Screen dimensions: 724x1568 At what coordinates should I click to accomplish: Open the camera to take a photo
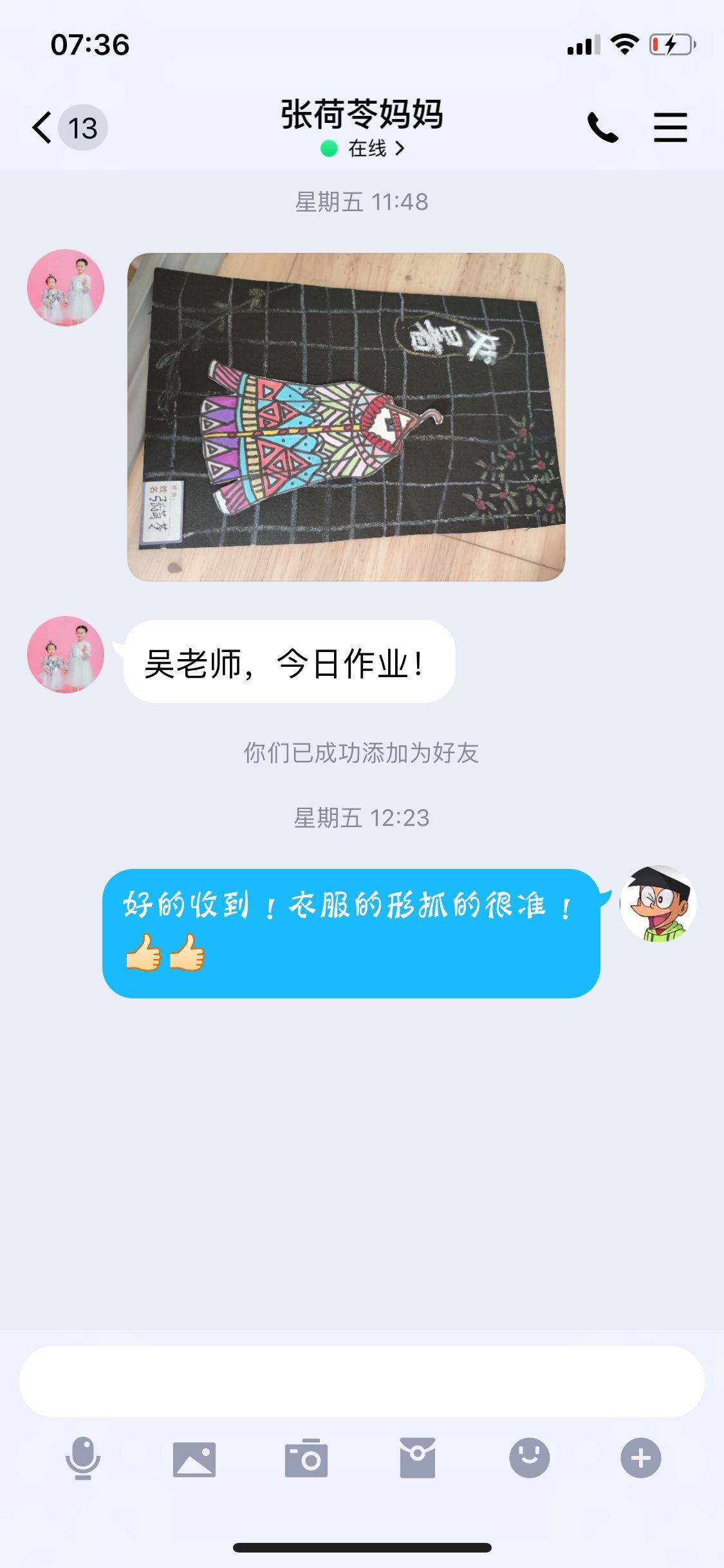point(306,1458)
